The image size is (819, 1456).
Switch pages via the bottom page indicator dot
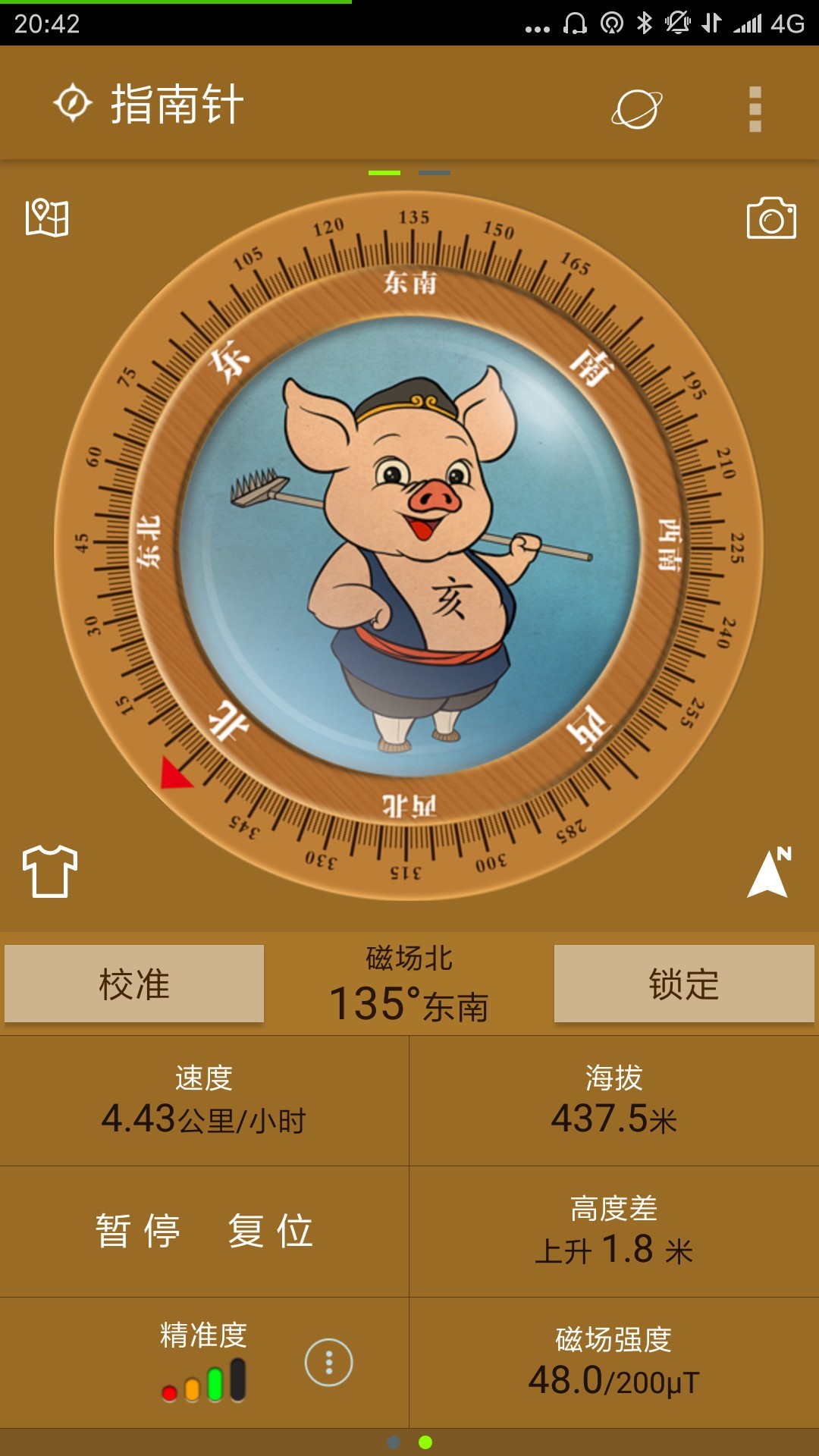(x=393, y=1442)
